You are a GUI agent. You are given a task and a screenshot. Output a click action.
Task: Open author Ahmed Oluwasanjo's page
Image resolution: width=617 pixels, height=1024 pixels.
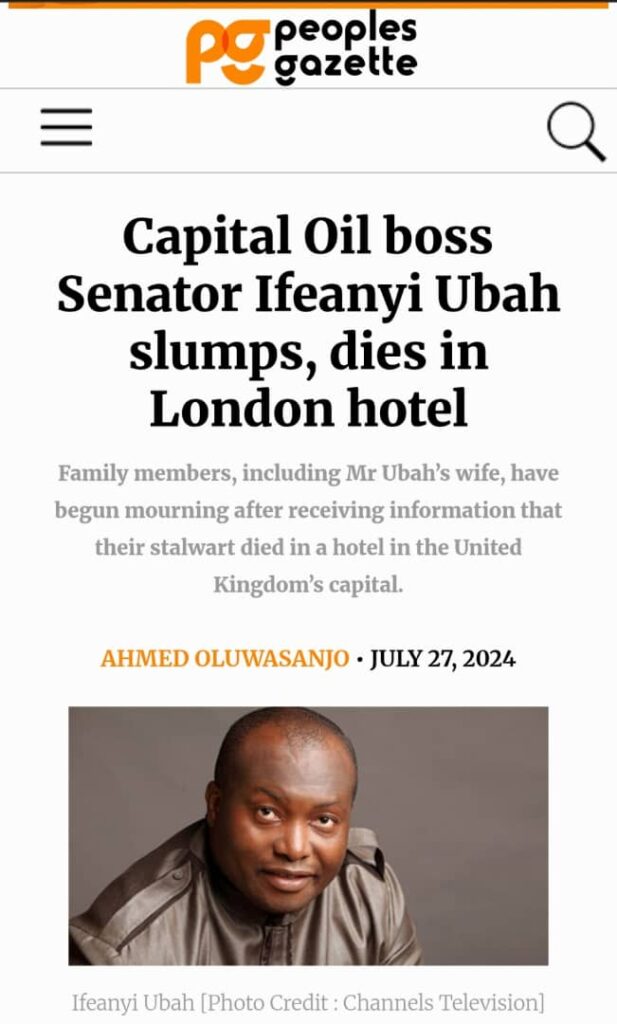point(225,659)
